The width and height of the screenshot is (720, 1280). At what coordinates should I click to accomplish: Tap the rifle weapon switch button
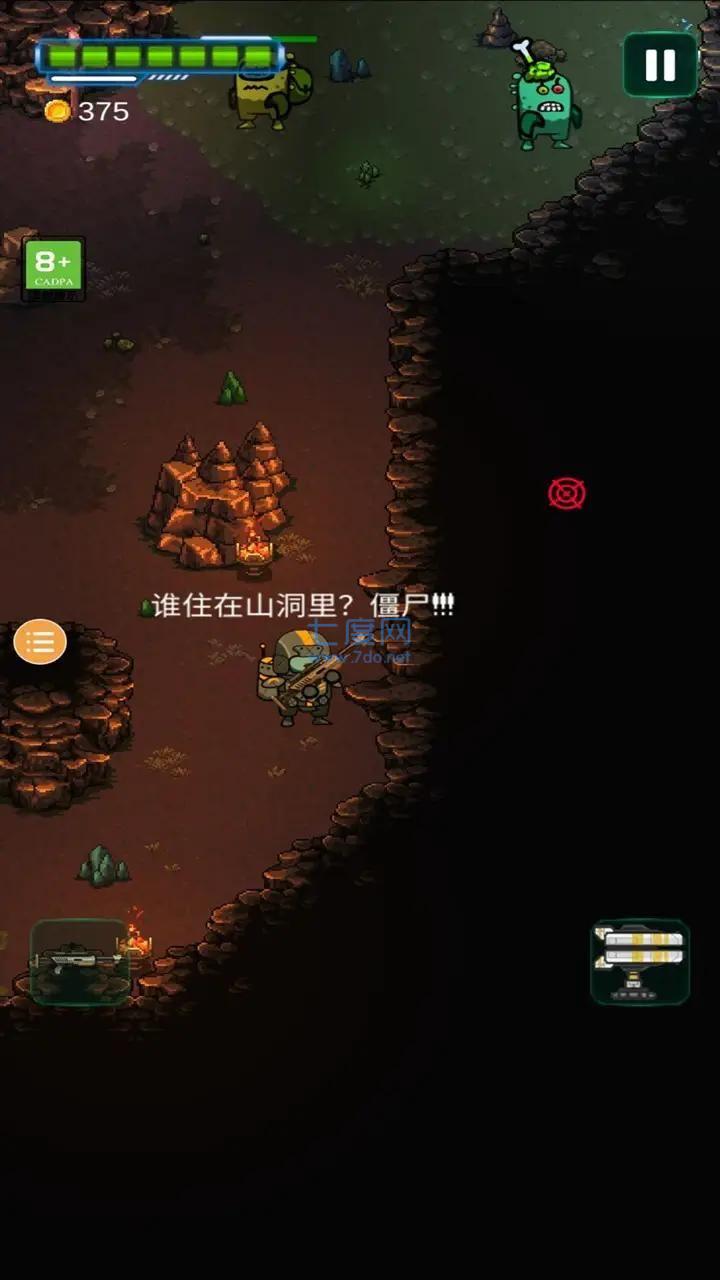80,961
